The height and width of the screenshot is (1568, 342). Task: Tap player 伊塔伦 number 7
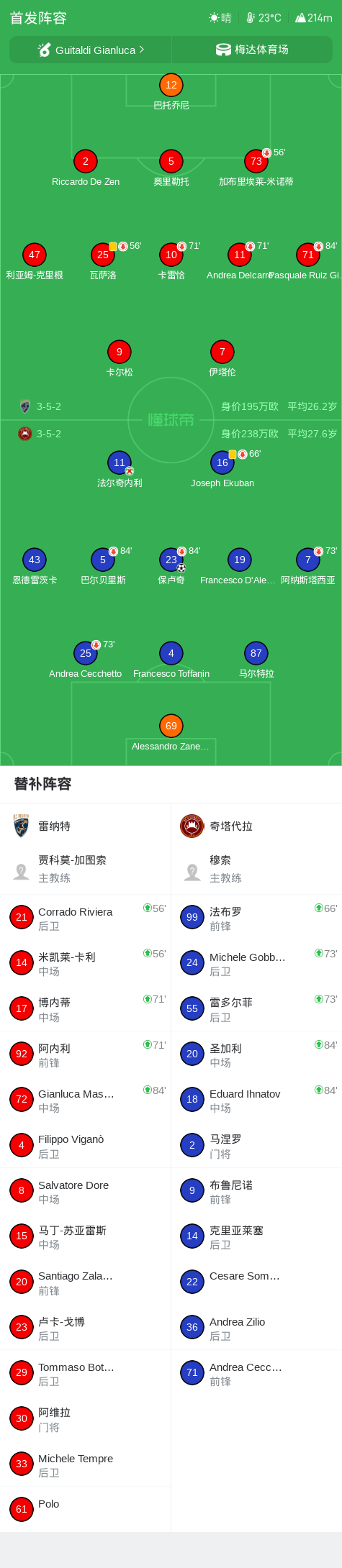pos(222,360)
